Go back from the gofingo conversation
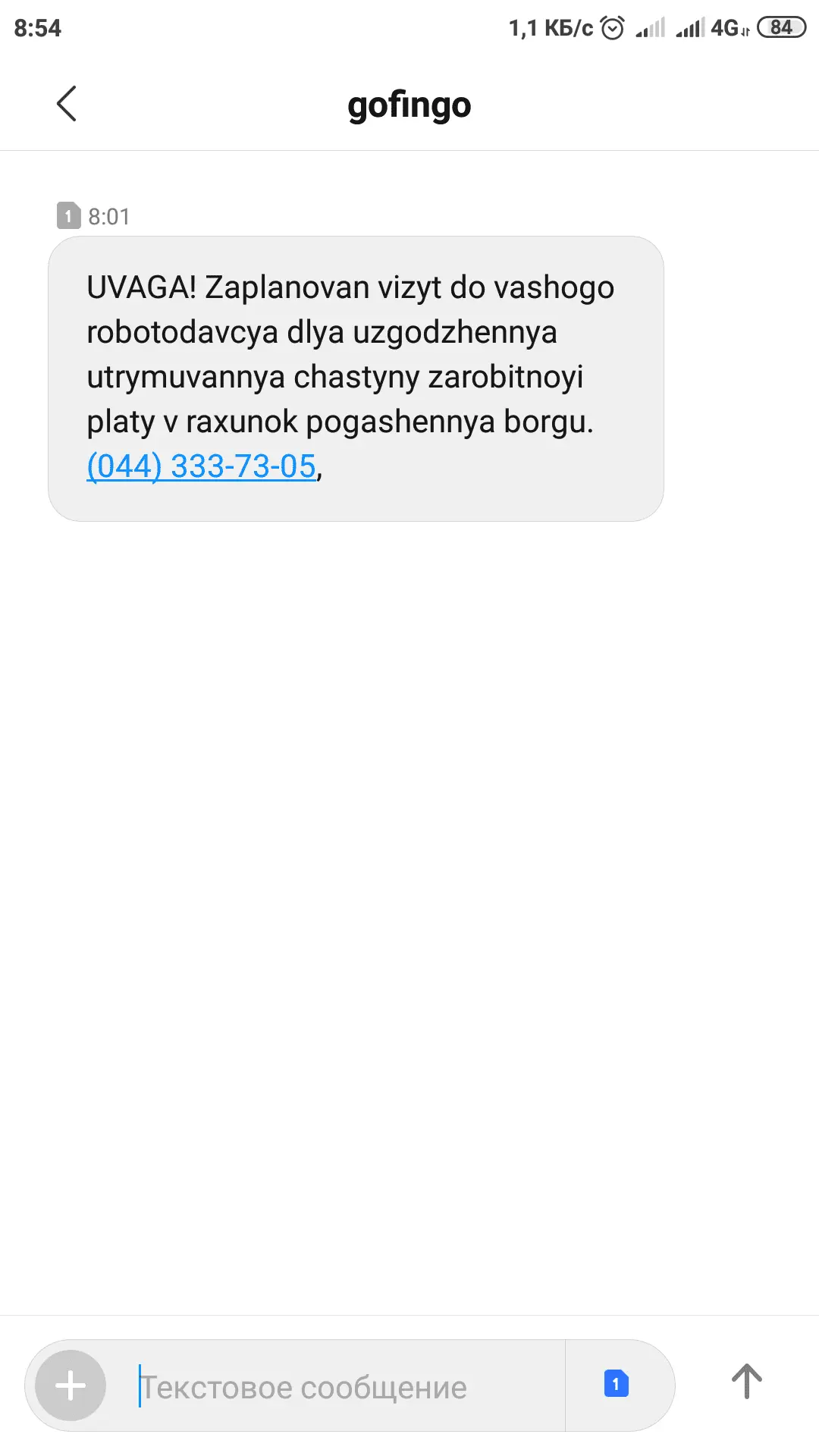 [67, 104]
